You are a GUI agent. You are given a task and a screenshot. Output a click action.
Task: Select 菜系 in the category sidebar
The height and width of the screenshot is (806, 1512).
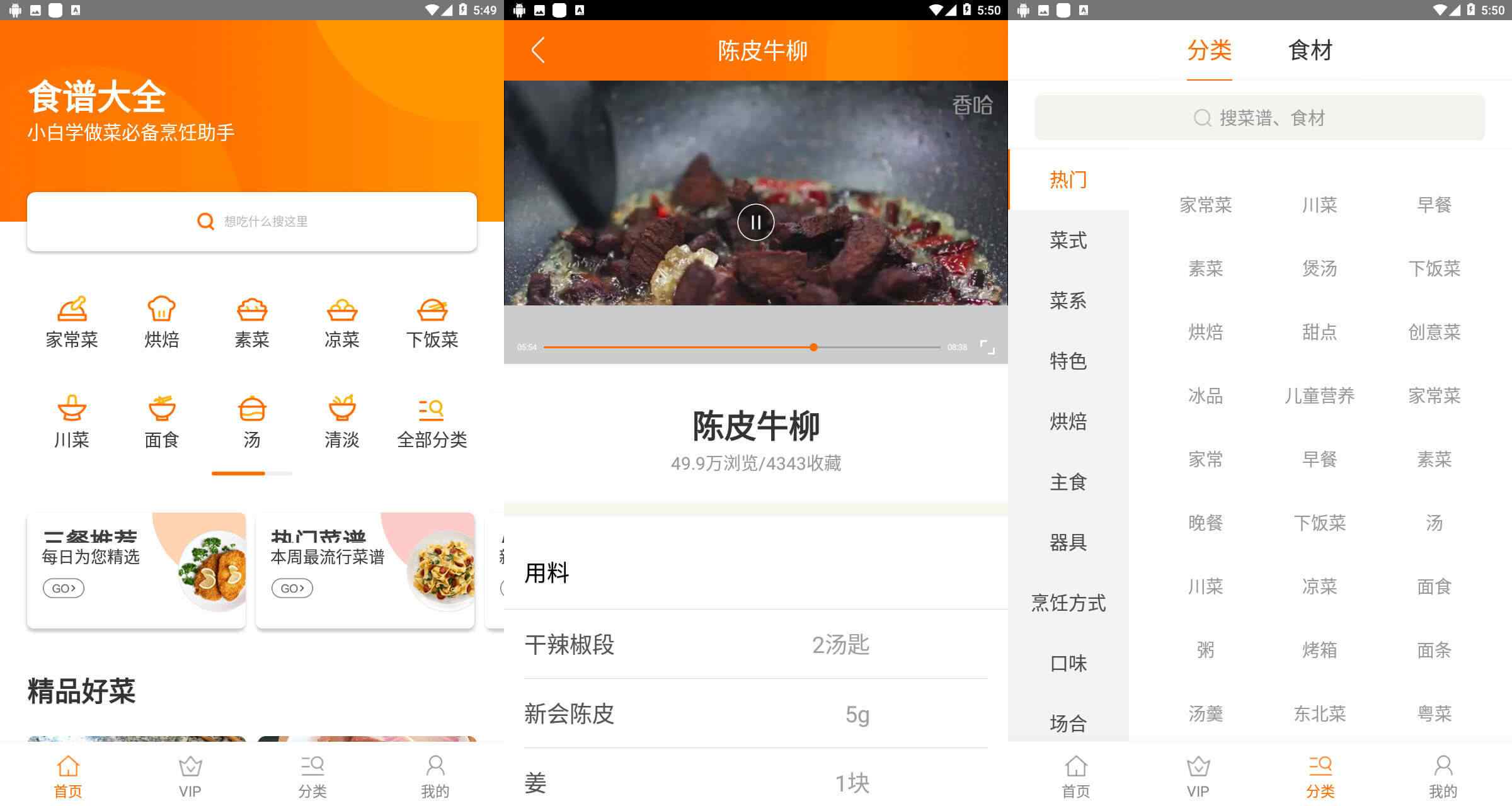tap(1068, 300)
